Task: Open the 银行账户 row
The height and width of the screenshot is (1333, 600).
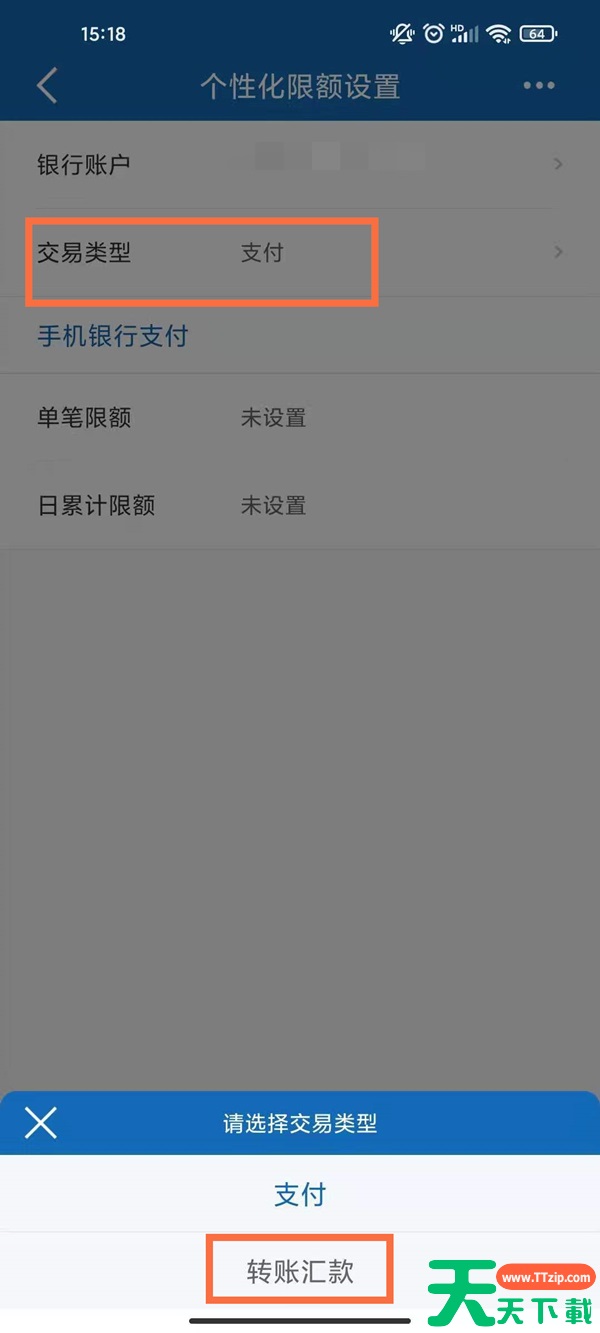Action: tap(300, 164)
